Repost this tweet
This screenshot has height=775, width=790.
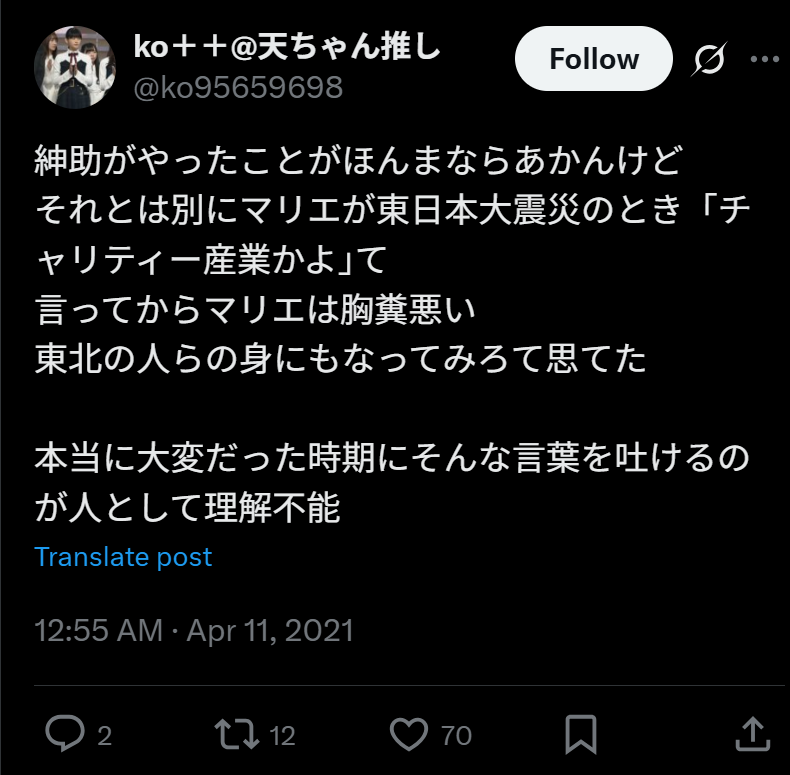click(x=237, y=735)
